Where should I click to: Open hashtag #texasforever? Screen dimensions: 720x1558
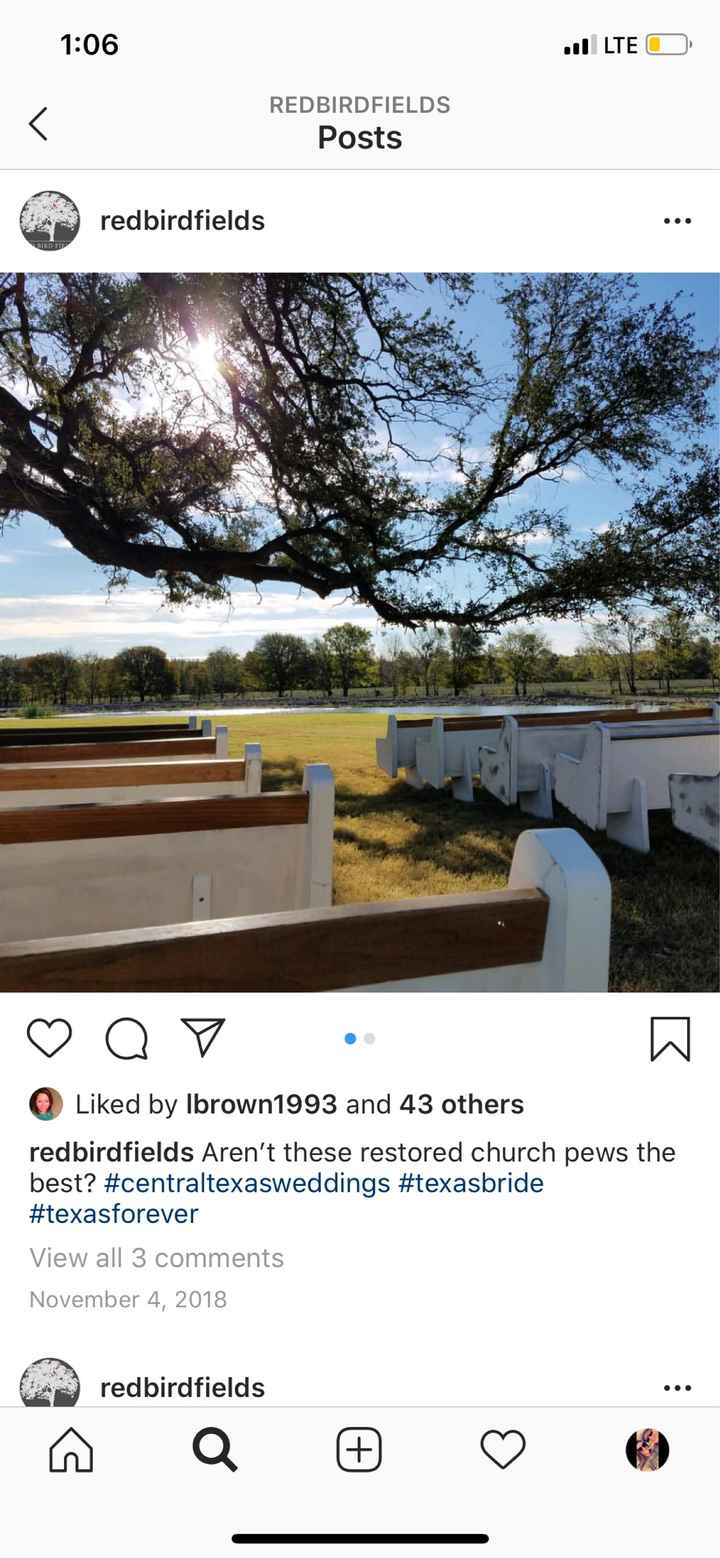[x=114, y=1214]
